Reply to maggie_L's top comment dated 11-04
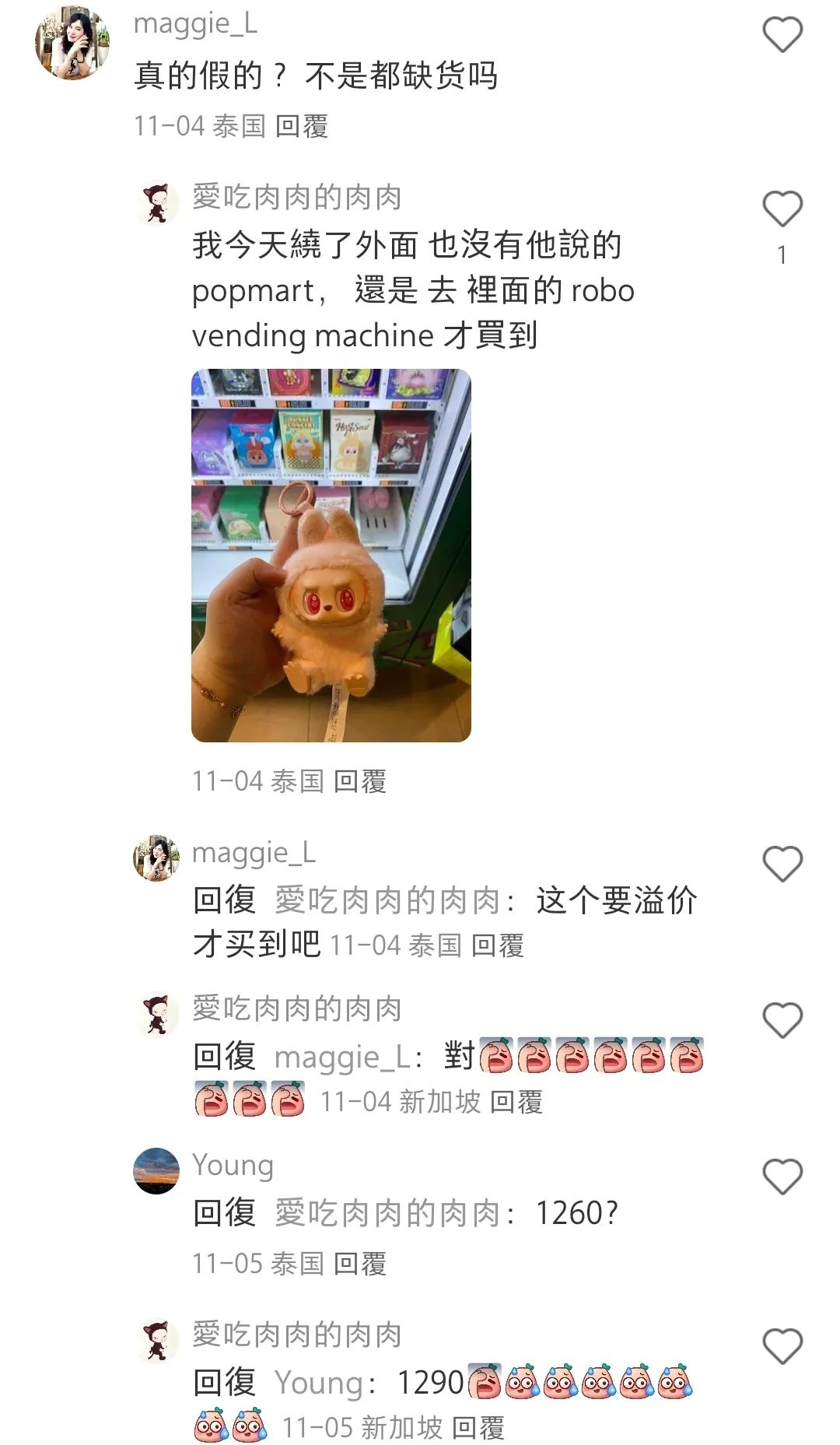This screenshot has height=1445, width=840. tap(302, 126)
